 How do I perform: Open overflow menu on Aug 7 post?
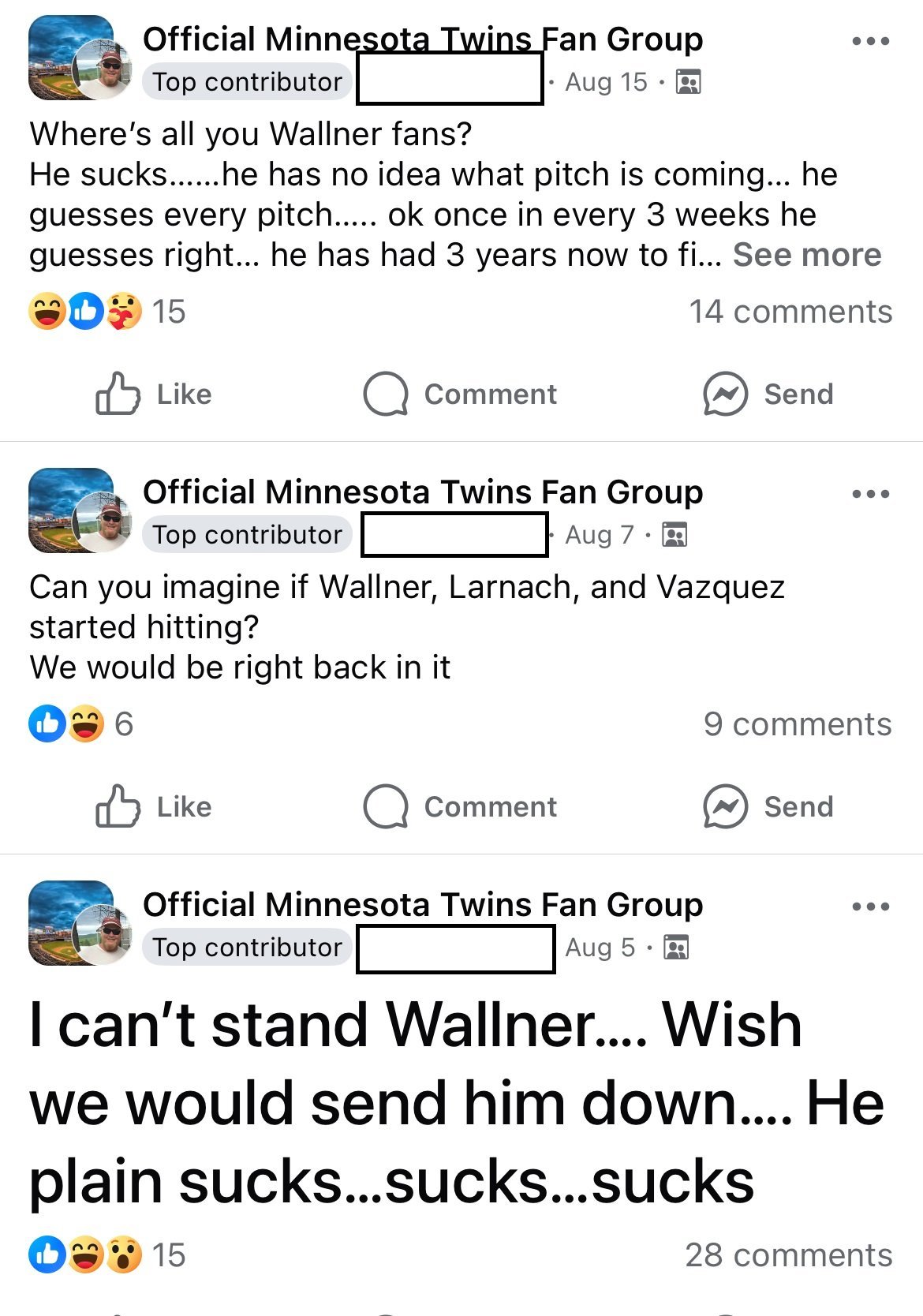click(871, 494)
